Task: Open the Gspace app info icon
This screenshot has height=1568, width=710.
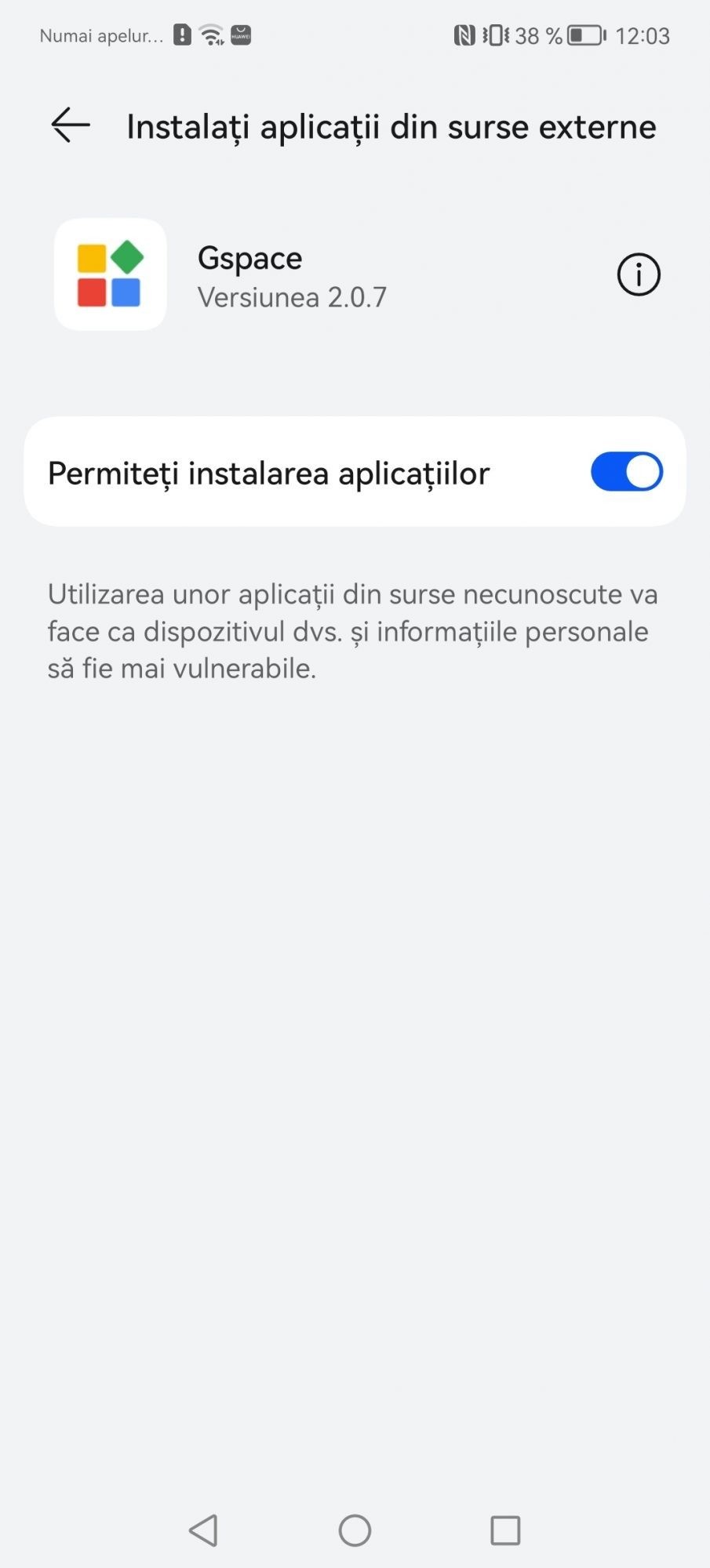Action: (638, 274)
